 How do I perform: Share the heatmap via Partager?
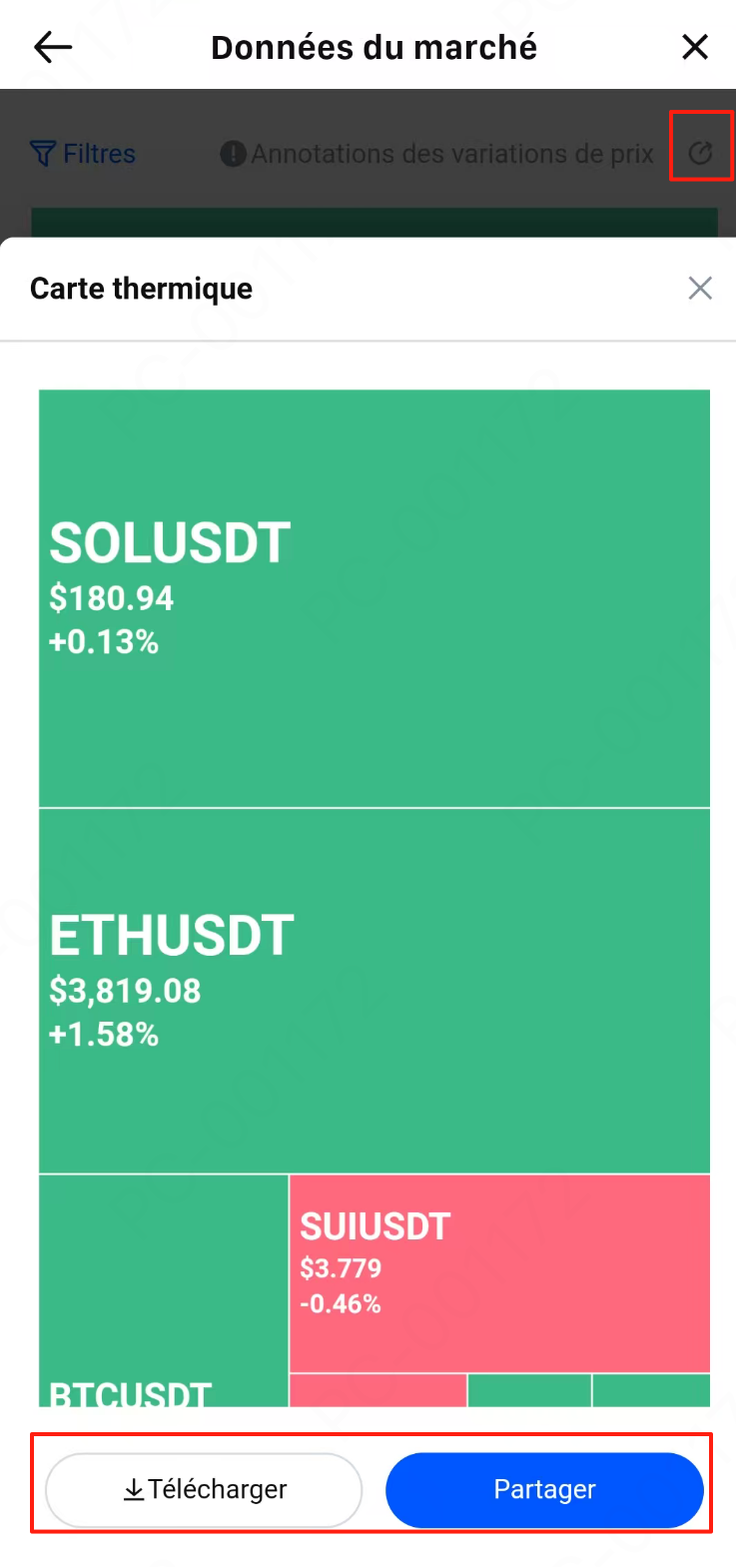tap(544, 1489)
